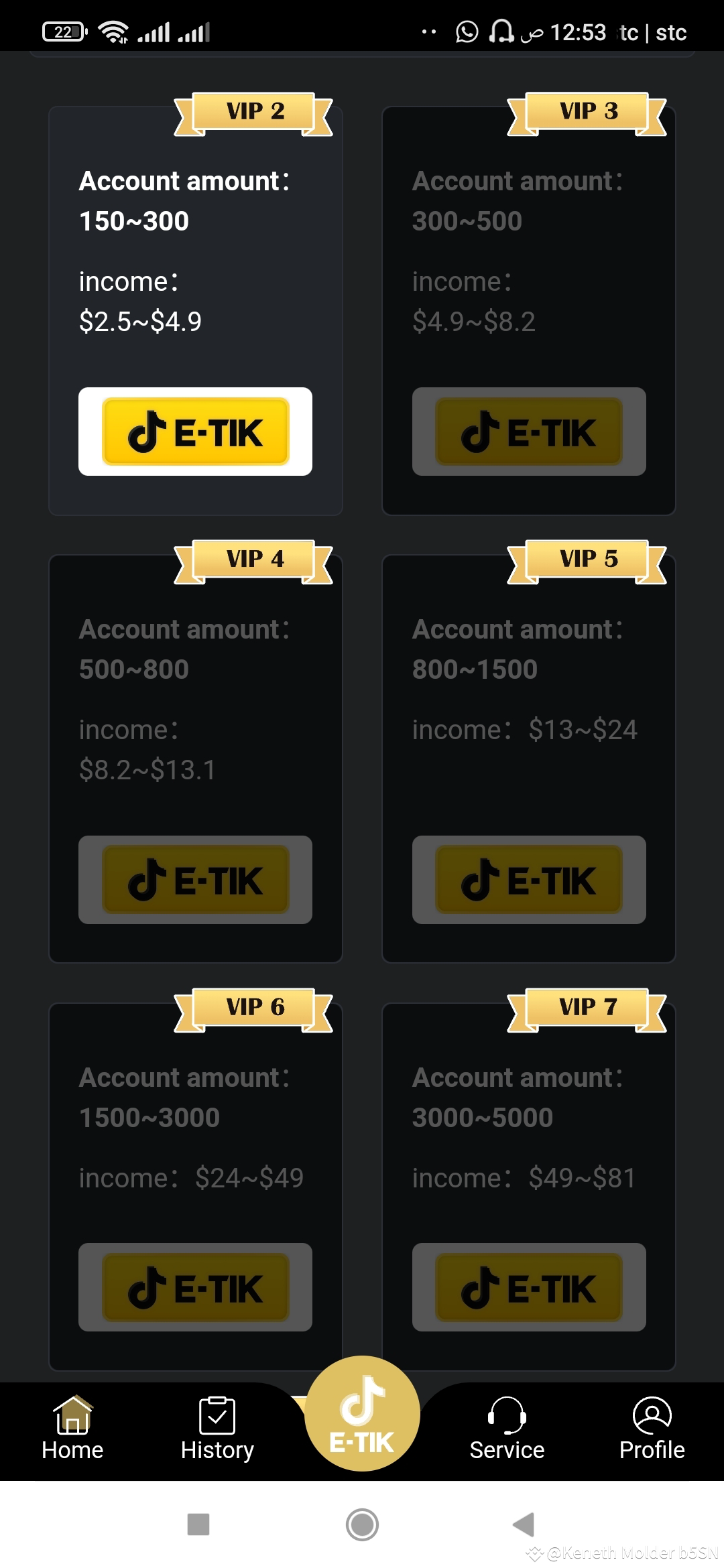
Task: Tap the E-TIK button in the VIP 4 card
Action: [x=194, y=880]
